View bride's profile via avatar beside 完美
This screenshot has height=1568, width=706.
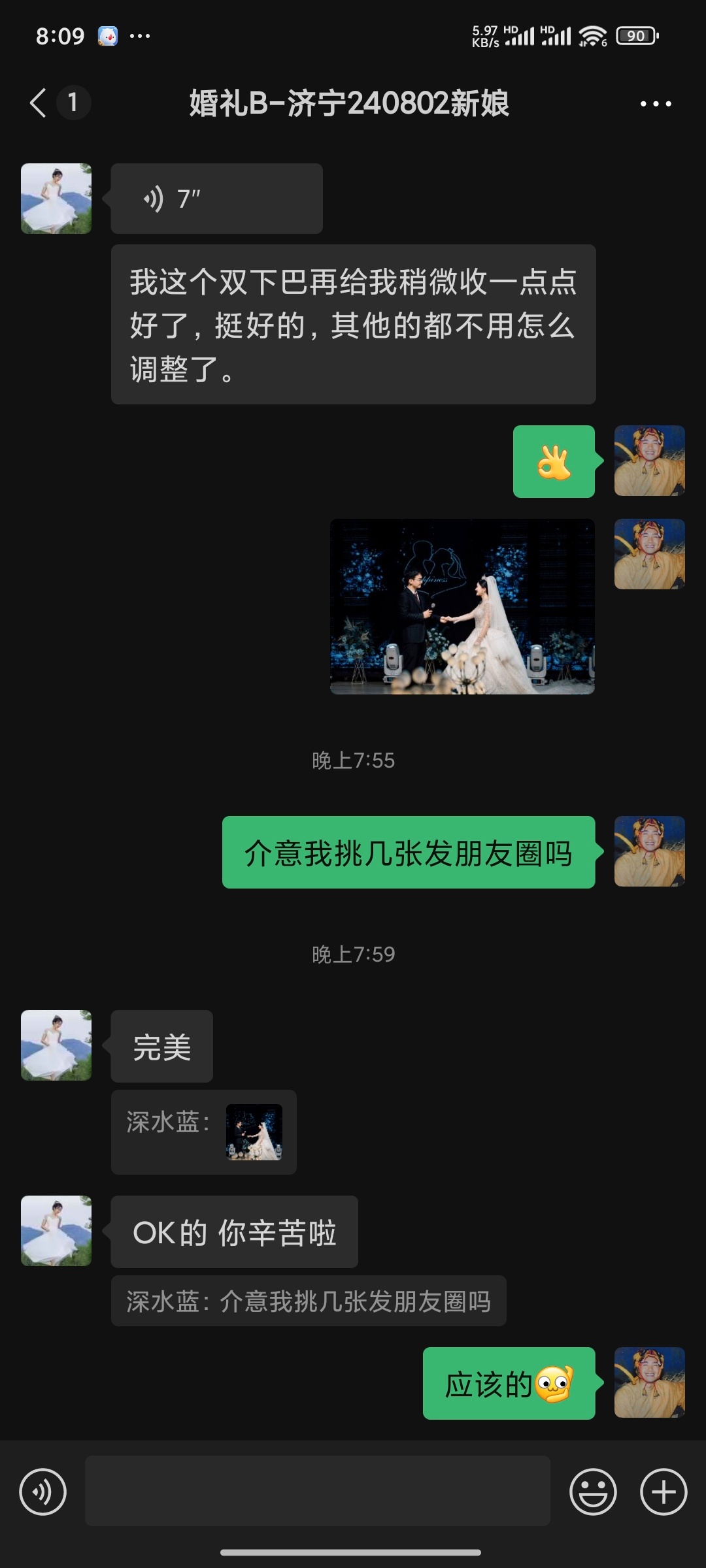pos(56,1045)
